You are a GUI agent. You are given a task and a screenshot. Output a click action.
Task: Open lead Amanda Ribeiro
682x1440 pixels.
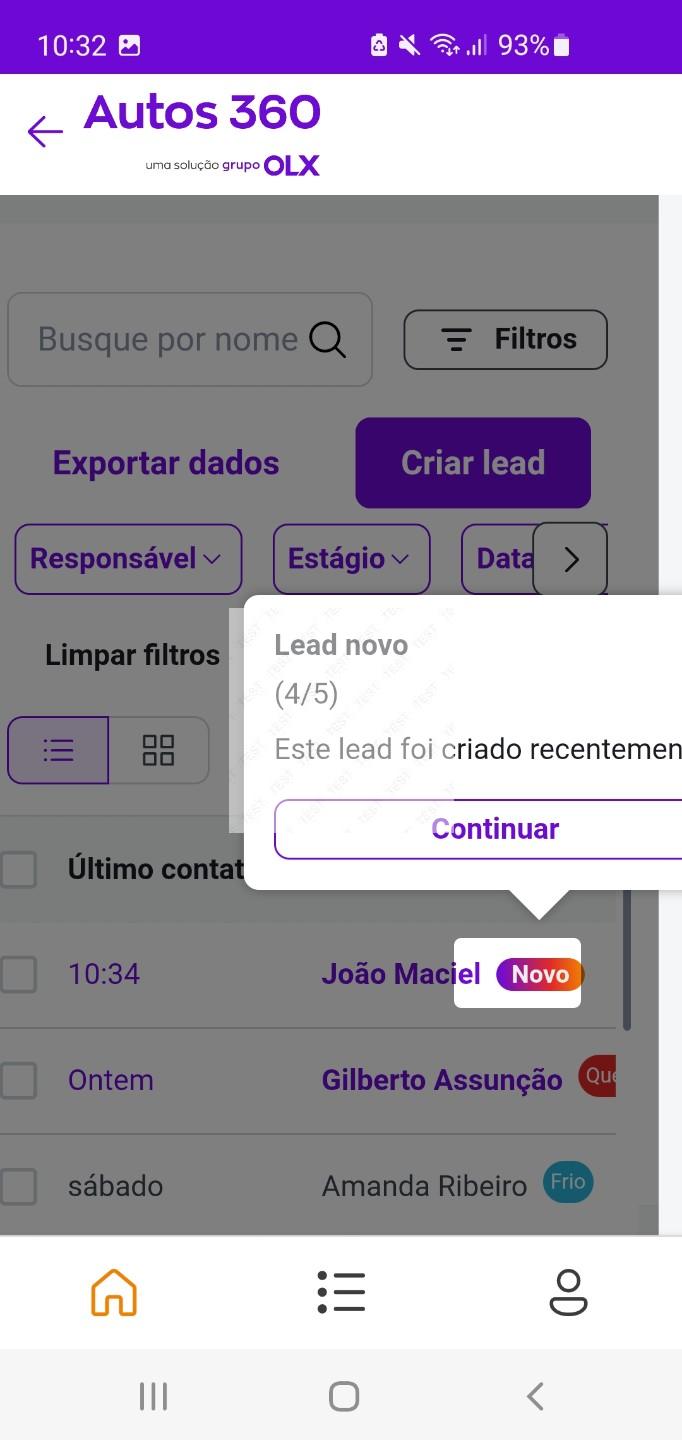click(424, 1186)
